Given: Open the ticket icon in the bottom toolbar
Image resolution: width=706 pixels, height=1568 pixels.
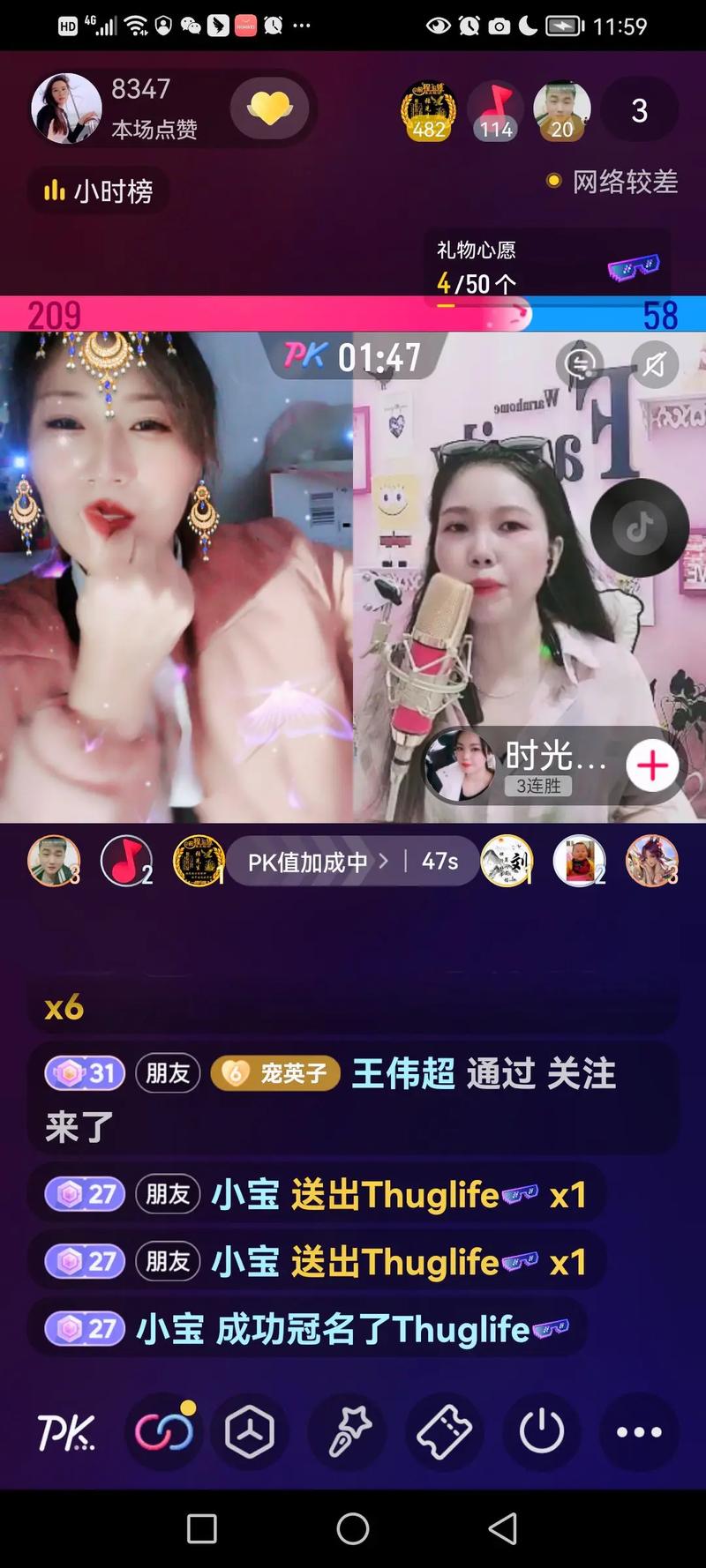Looking at the screenshot, I should point(444,1430).
